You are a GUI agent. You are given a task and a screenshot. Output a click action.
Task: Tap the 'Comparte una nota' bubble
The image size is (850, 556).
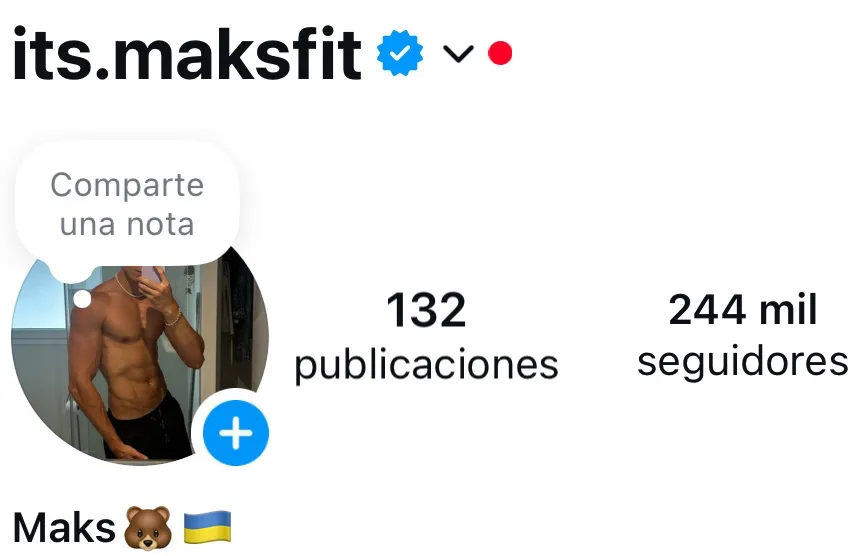click(x=127, y=204)
